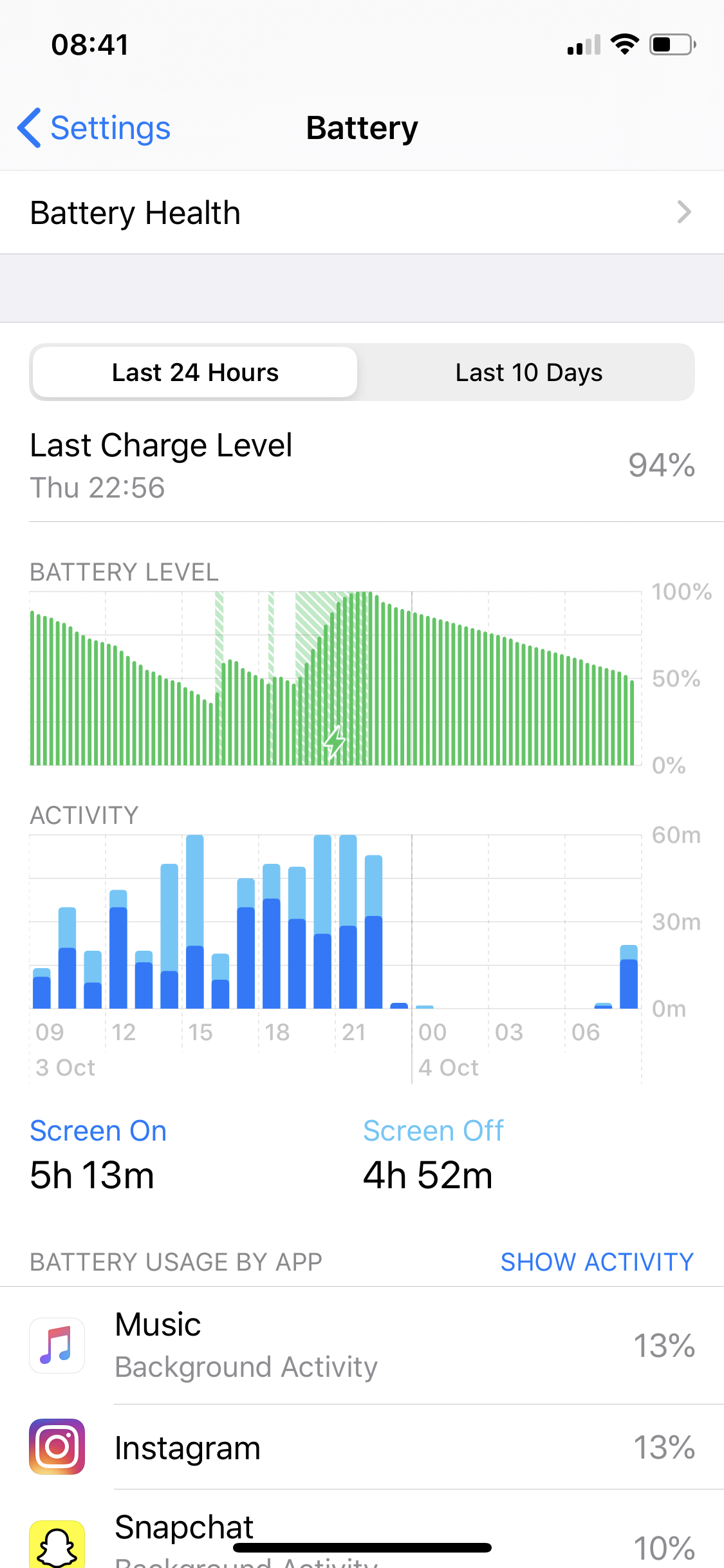Open Music battery usage row
Screen dimensions: 724x1568
362,1345
